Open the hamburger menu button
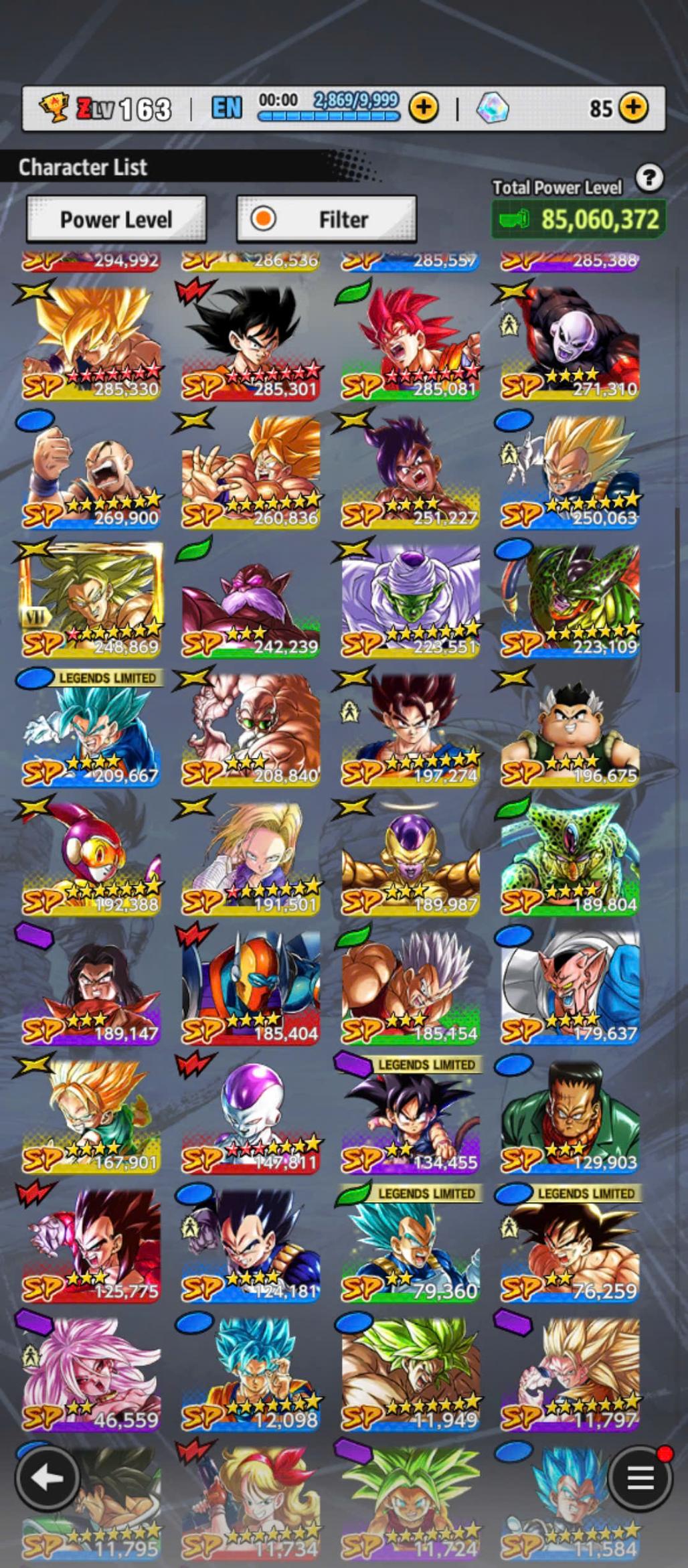This screenshot has width=688, height=1568. pos(640,1478)
